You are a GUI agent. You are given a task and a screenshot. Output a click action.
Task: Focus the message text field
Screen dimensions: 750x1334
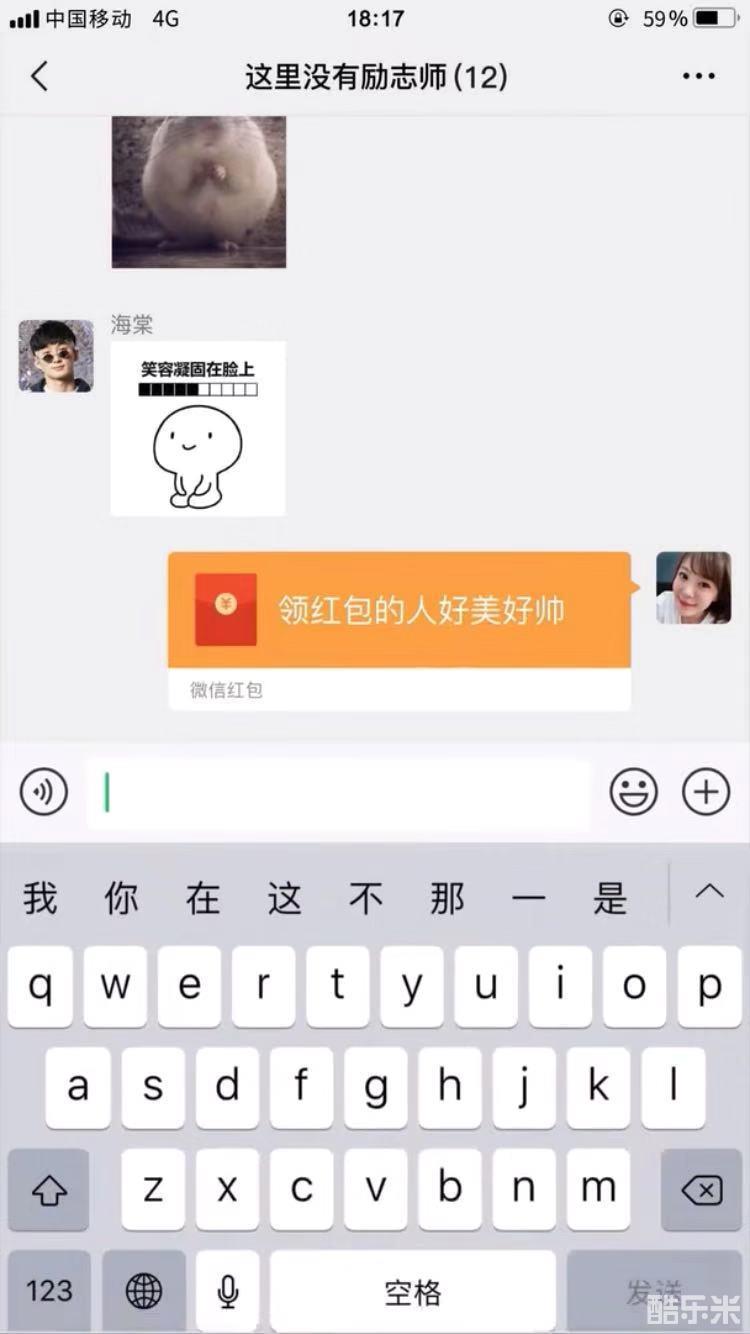tap(338, 793)
